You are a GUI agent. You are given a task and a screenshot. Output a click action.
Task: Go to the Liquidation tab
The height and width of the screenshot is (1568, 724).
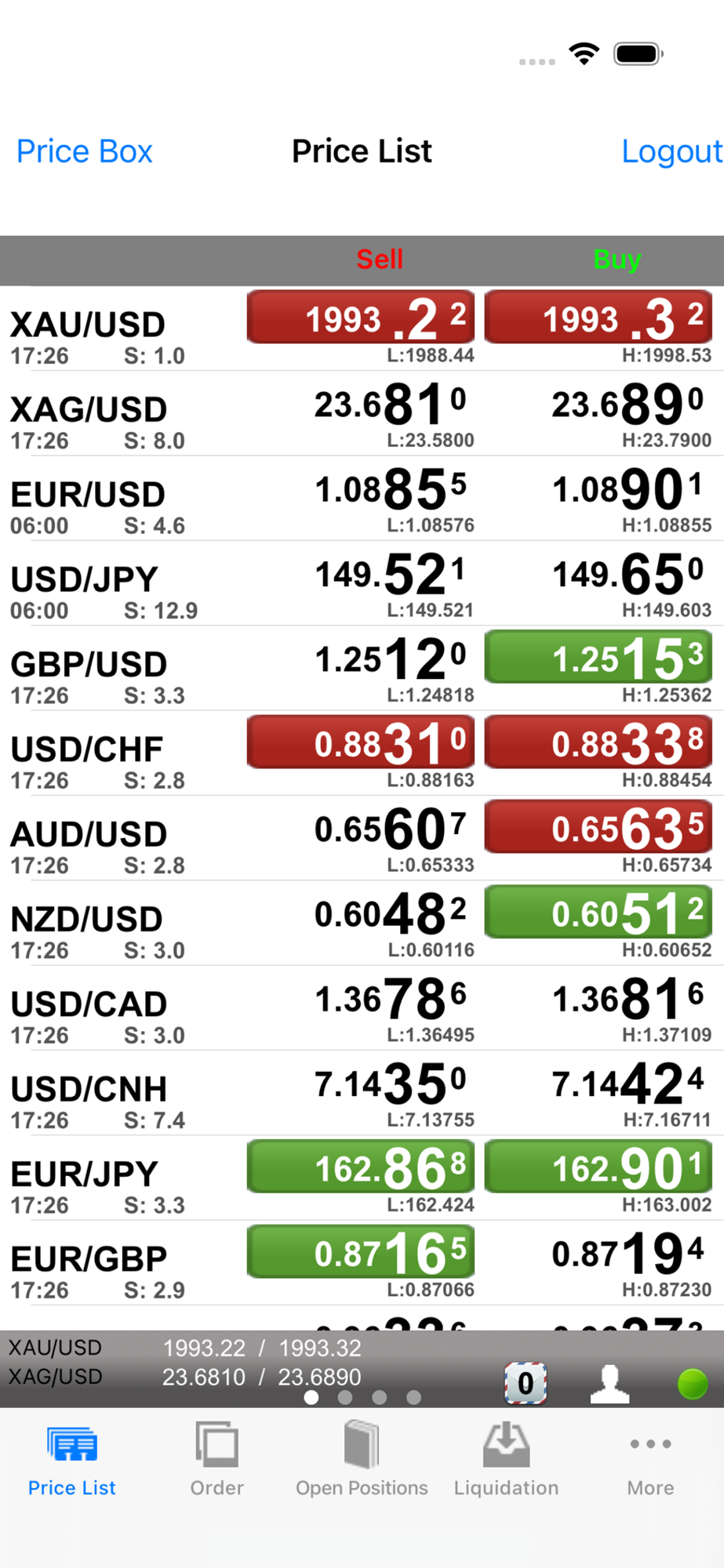tap(506, 1459)
